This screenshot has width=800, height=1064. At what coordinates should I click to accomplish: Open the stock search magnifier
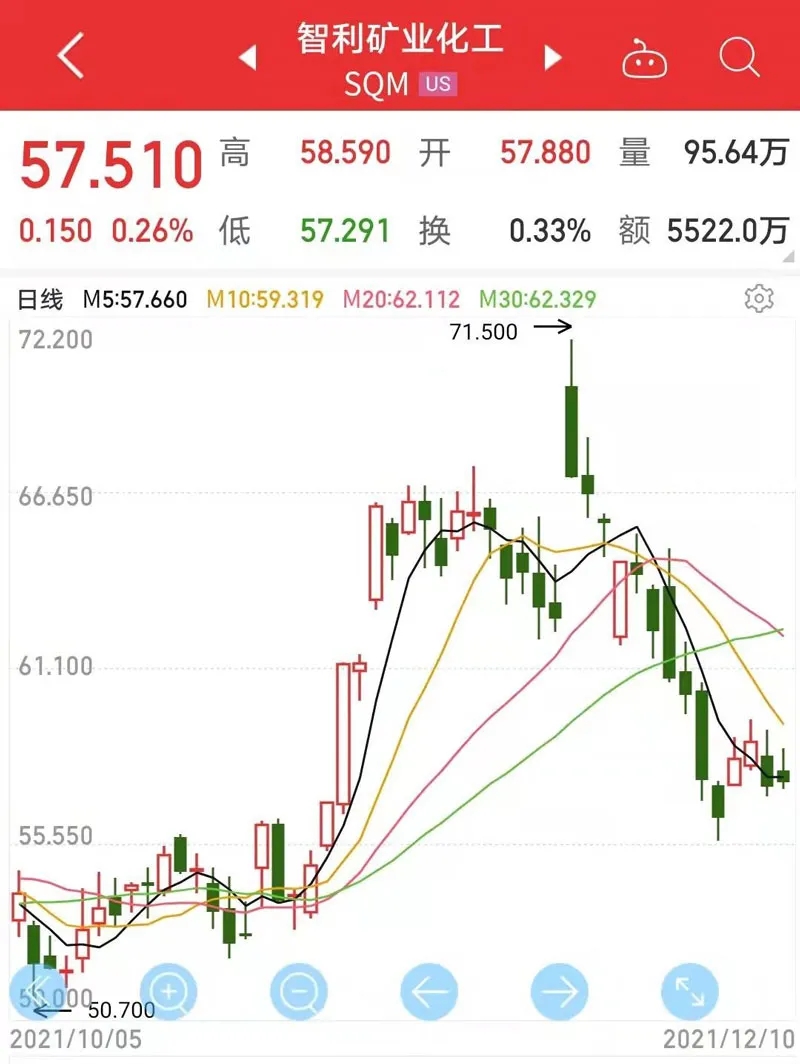[x=738, y=57]
